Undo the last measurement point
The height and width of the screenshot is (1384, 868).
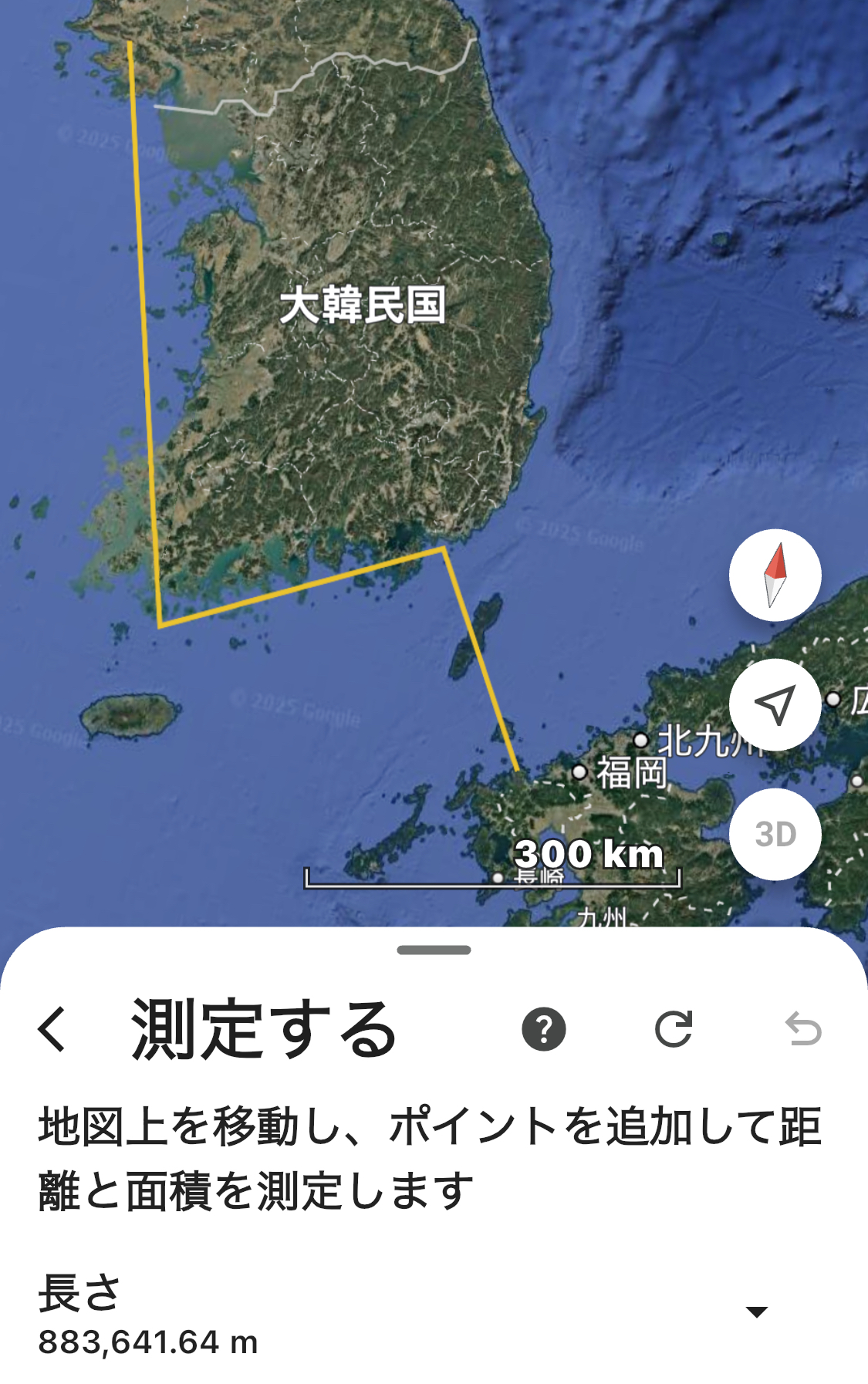click(803, 1029)
